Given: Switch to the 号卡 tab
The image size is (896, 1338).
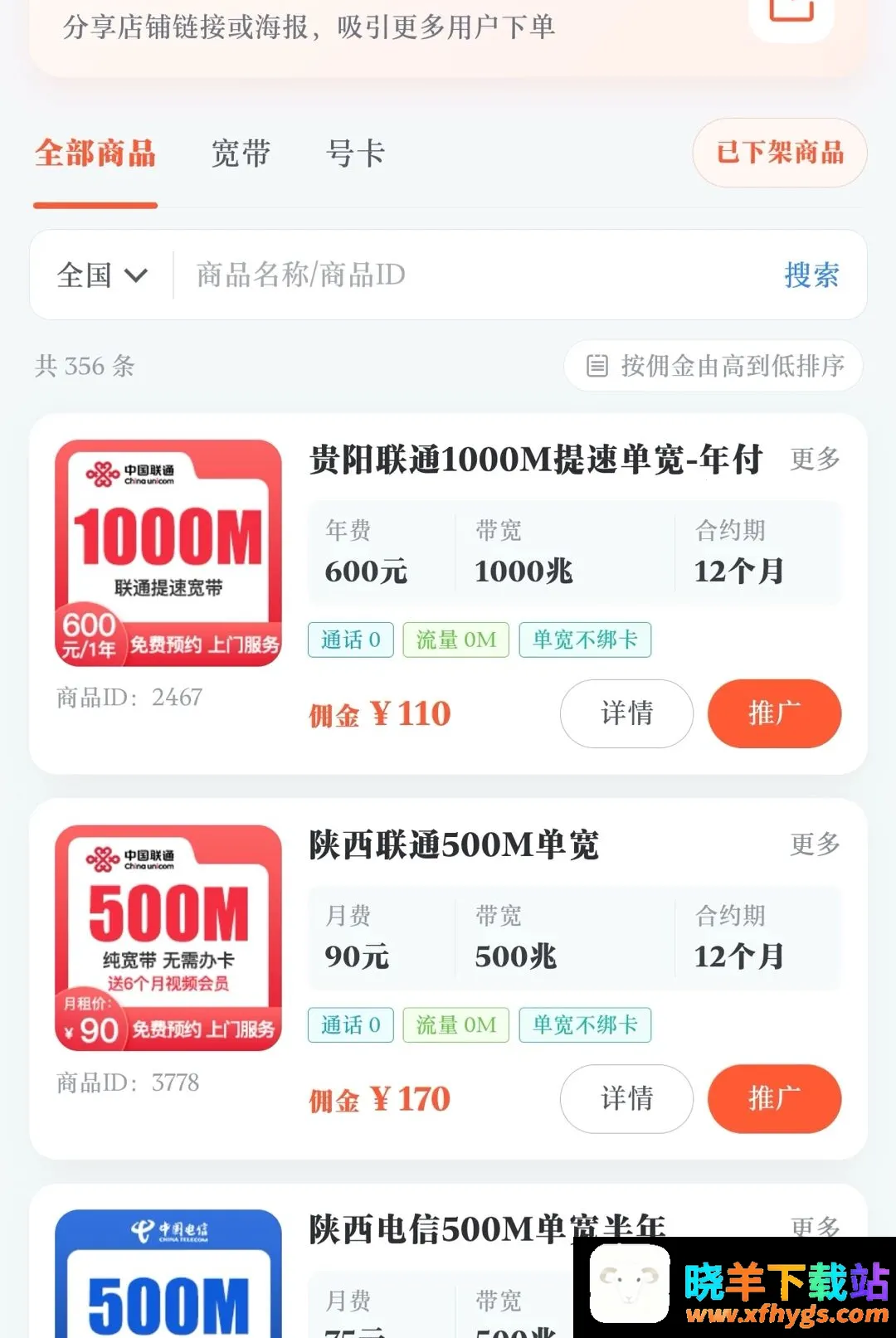Looking at the screenshot, I should click(x=355, y=153).
